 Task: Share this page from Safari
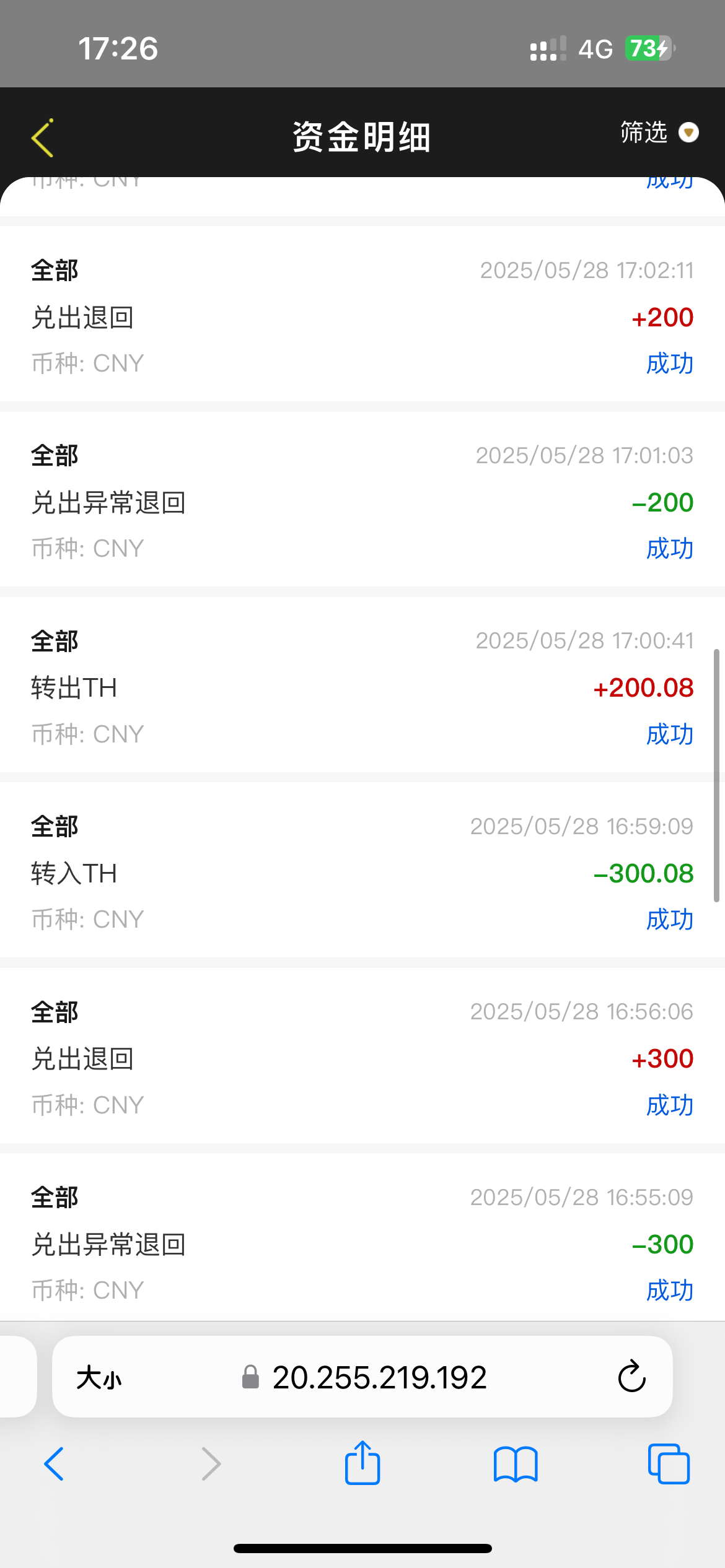362,1463
